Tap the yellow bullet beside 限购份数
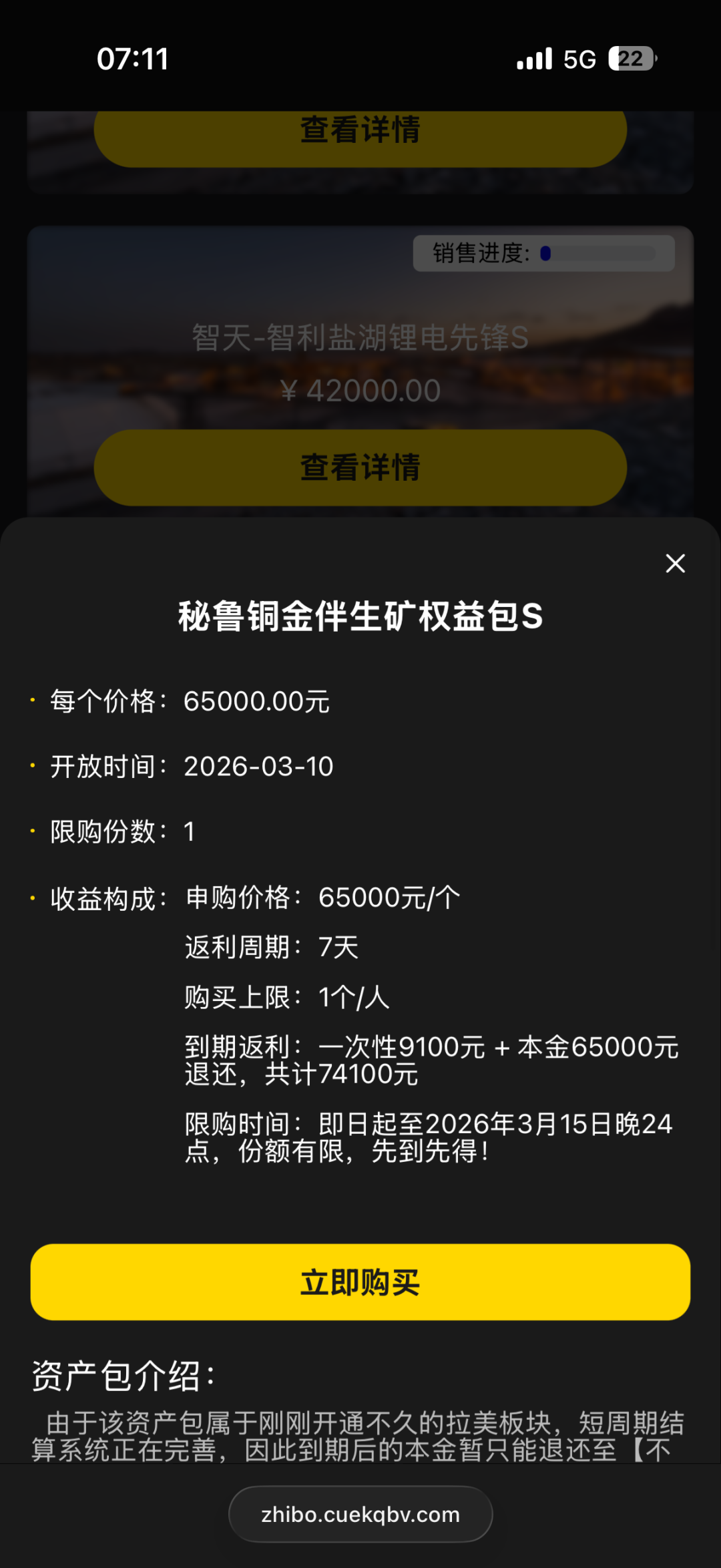Screen dimensions: 721x1568 coord(31,831)
